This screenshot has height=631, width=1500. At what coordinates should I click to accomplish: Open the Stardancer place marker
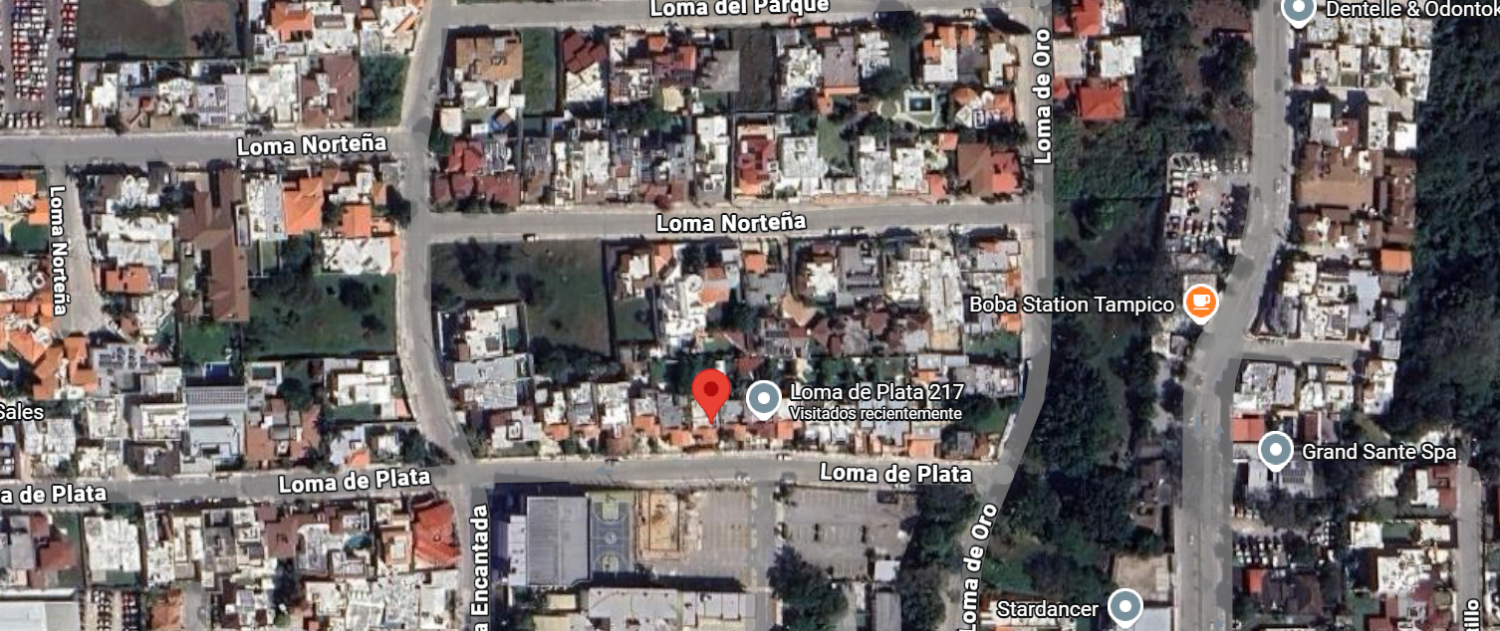click(x=1126, y=607)
